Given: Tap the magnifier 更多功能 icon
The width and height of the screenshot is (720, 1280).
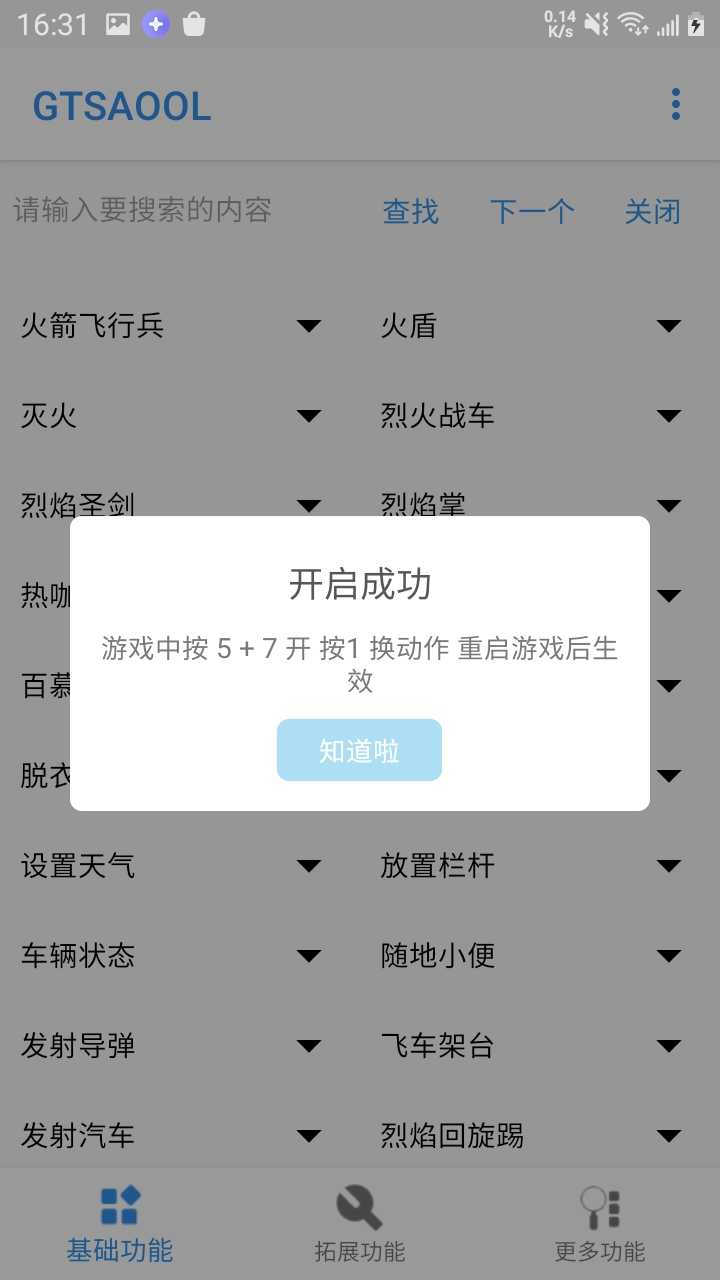Looking at the screenshot, I should 598,1207.
